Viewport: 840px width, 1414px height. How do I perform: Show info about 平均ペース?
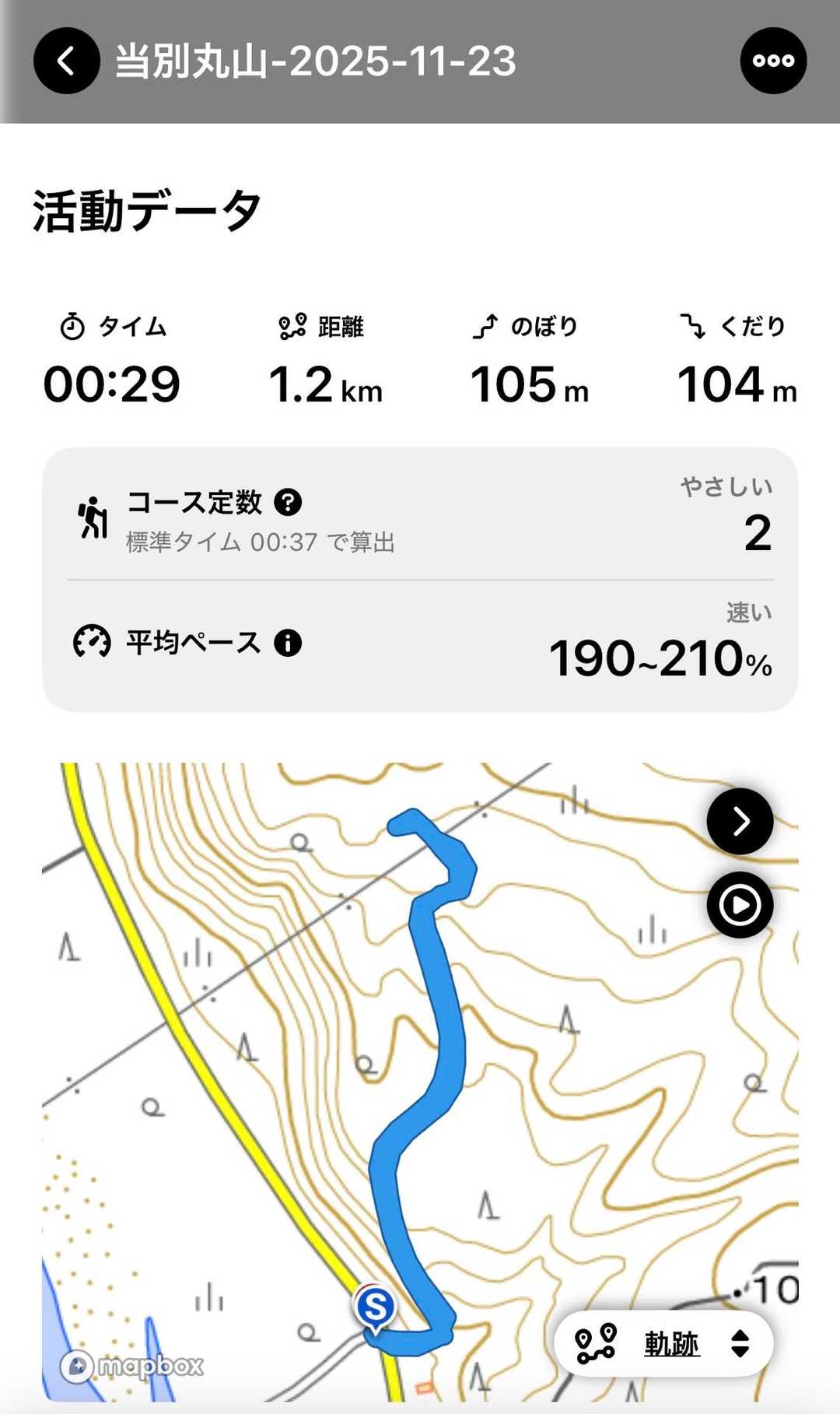288,643
